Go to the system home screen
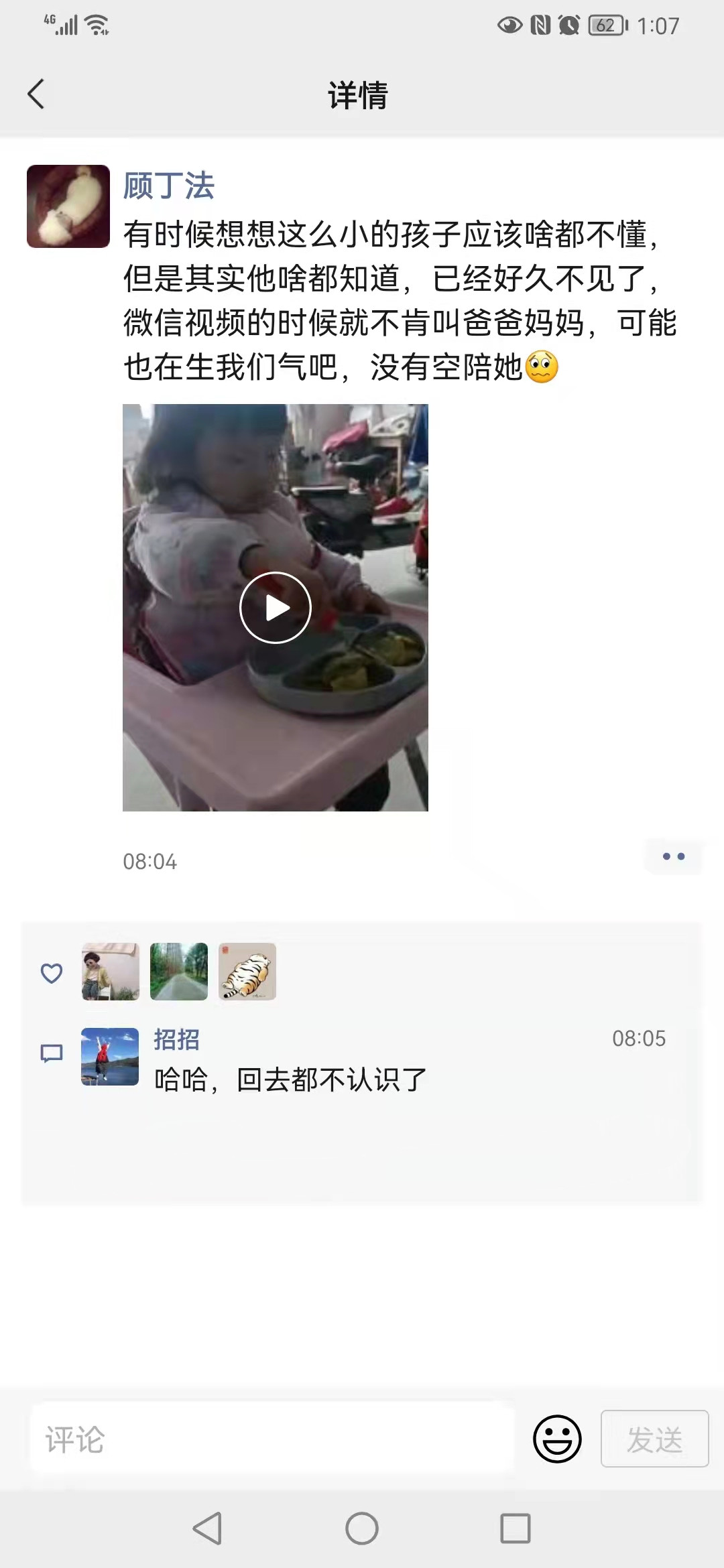The width and height of the screenshot is (724, 1568). (x=362, y=1528)
